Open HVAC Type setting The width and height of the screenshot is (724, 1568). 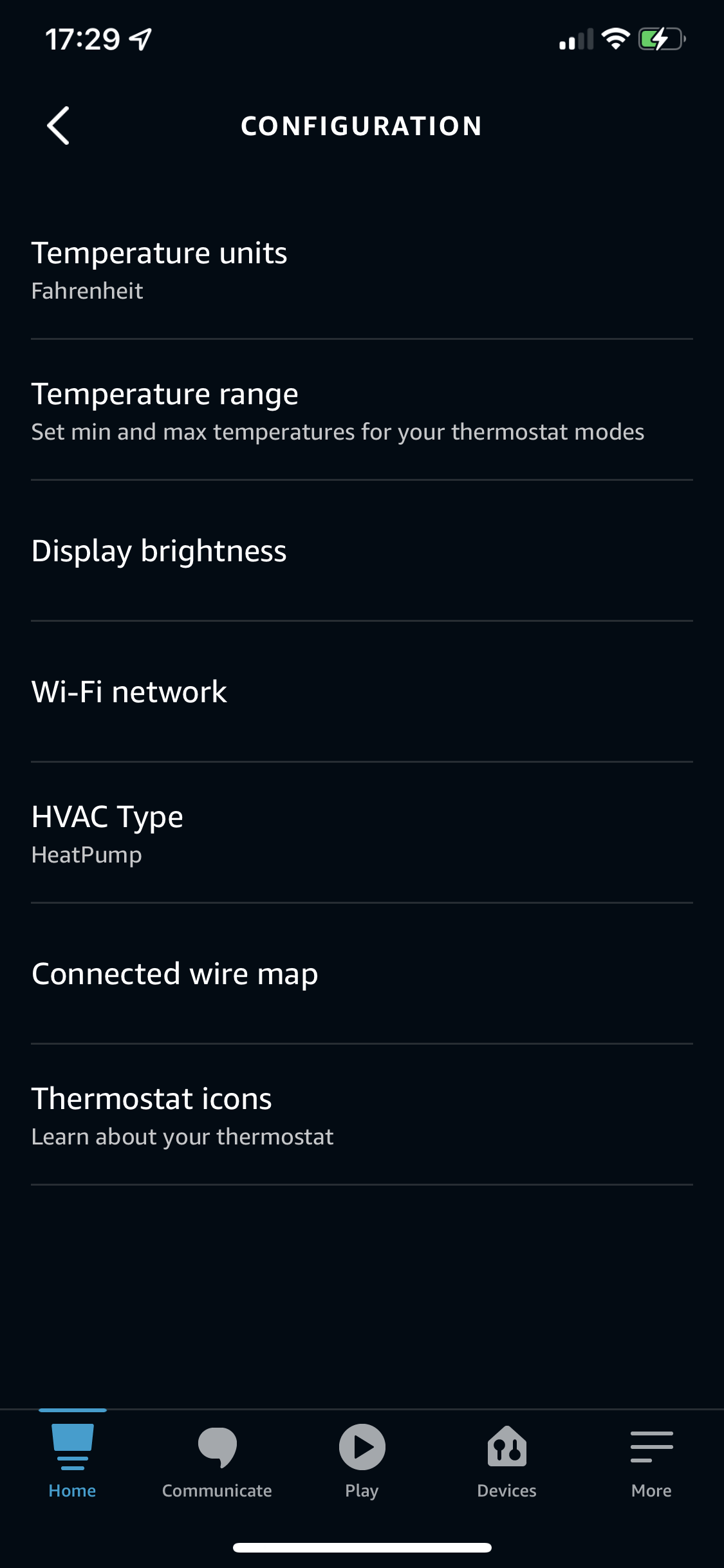[x=362, y=833]
